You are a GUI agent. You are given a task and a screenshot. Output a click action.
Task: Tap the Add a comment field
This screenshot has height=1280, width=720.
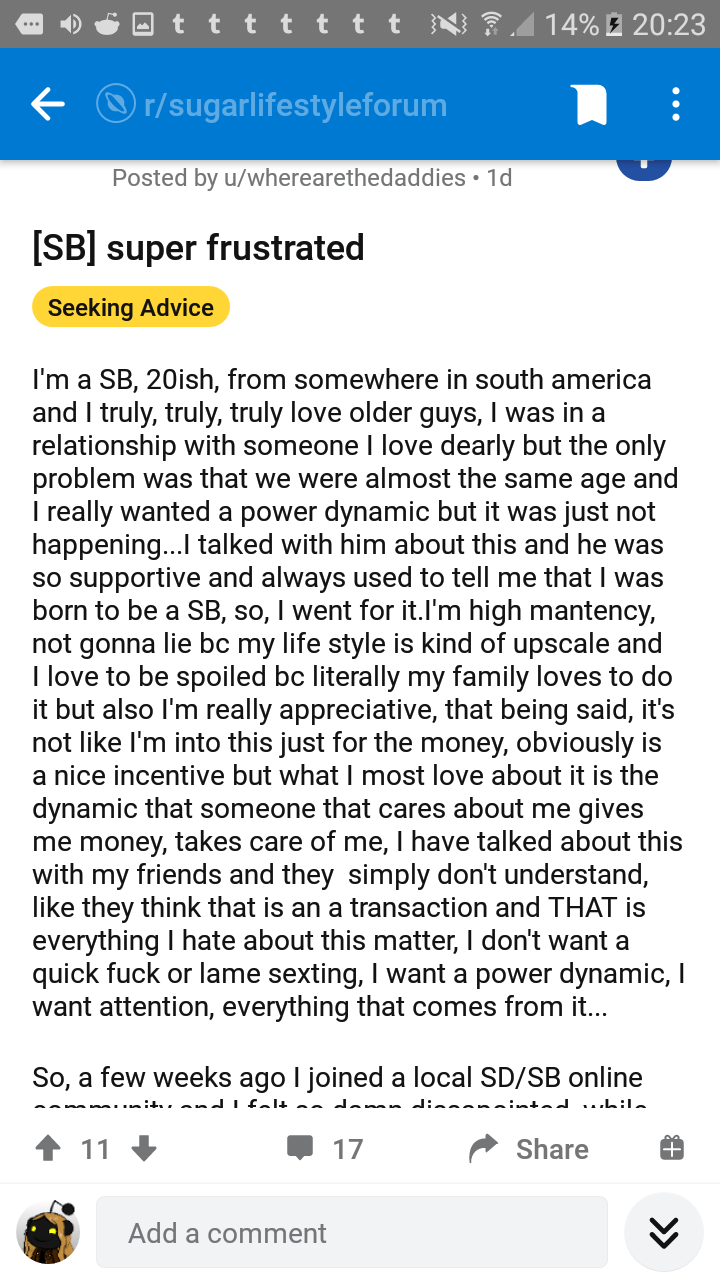(x=352, y=1233)
